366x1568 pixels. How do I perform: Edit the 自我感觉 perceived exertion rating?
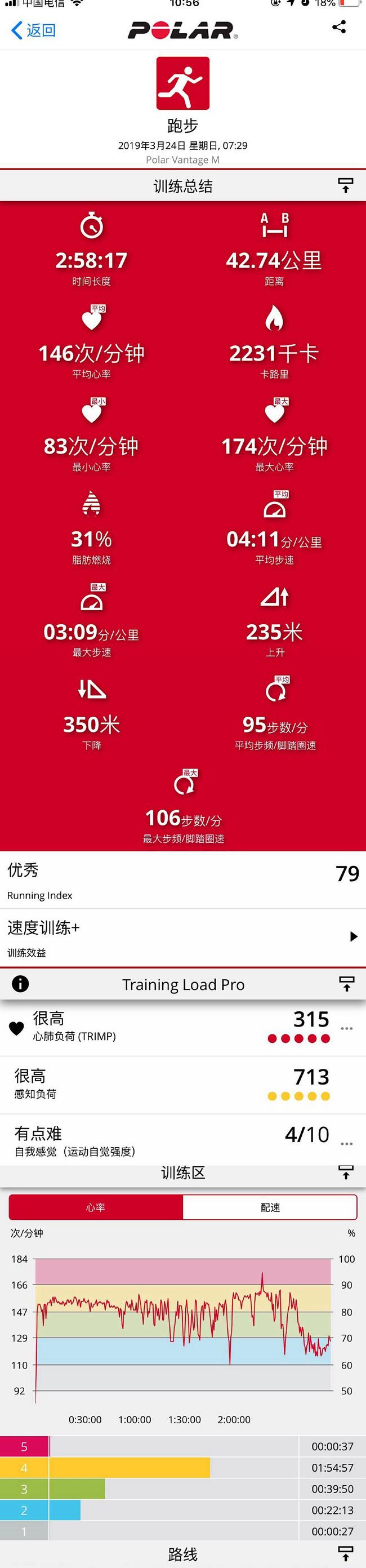tap(346, 1144)
